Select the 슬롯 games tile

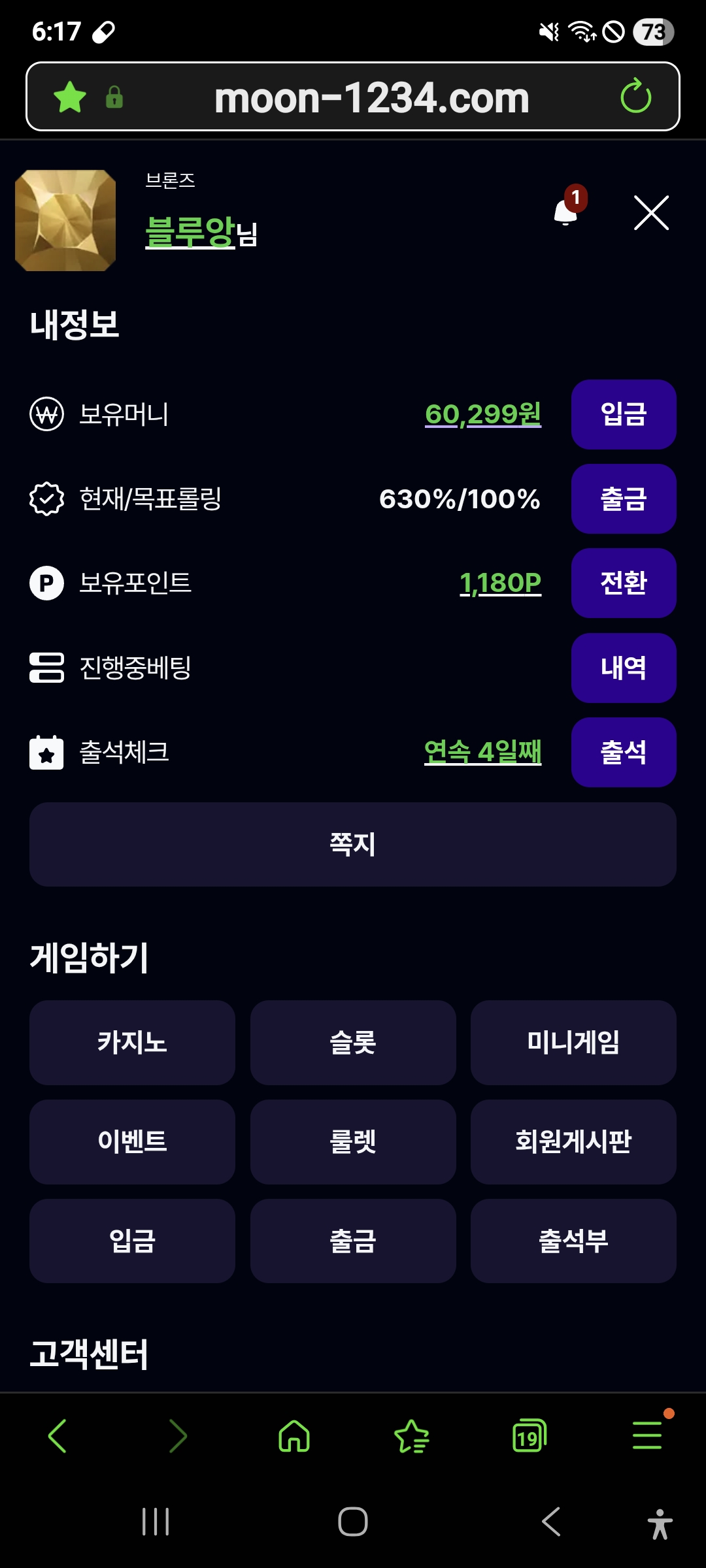pyautogui.click(x=353, y=1042)
